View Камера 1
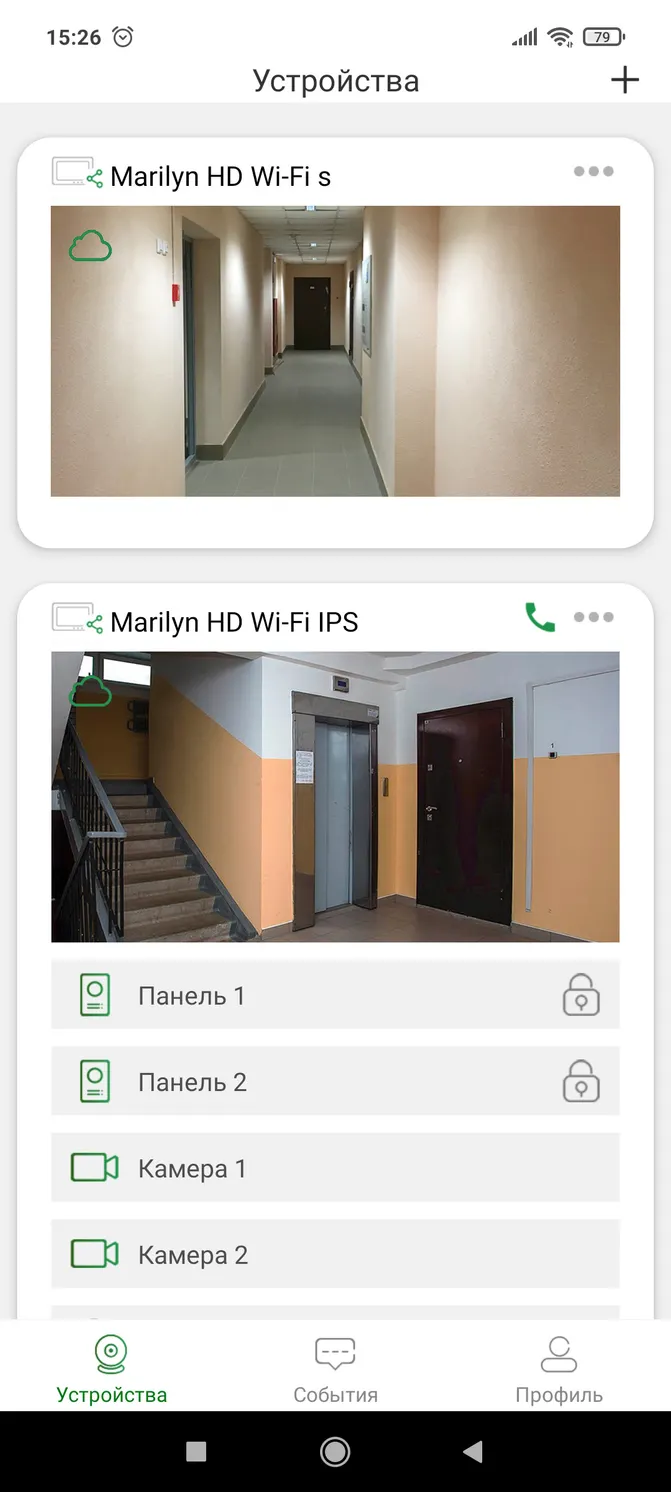Viewport: 671px width, 1492px height. point(335,1168)
